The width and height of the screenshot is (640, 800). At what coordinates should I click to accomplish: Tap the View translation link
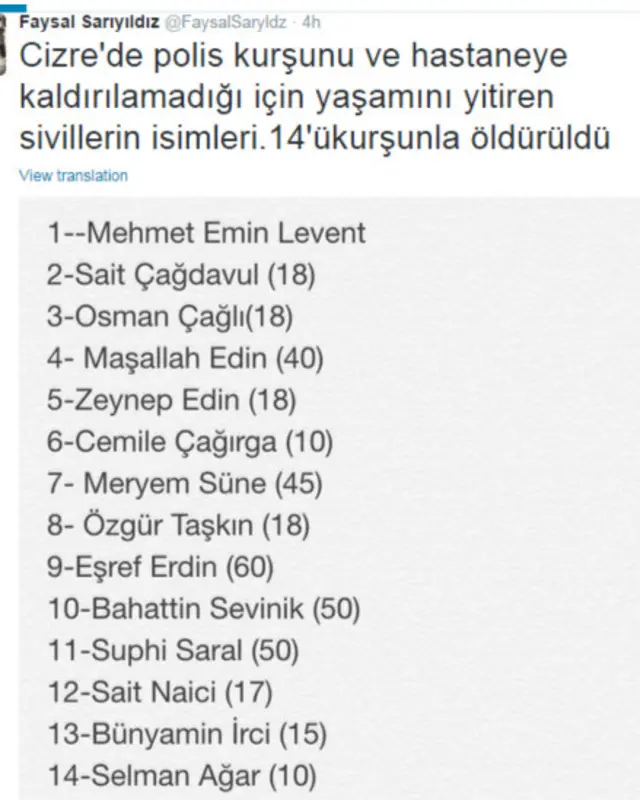click(73, 176)
